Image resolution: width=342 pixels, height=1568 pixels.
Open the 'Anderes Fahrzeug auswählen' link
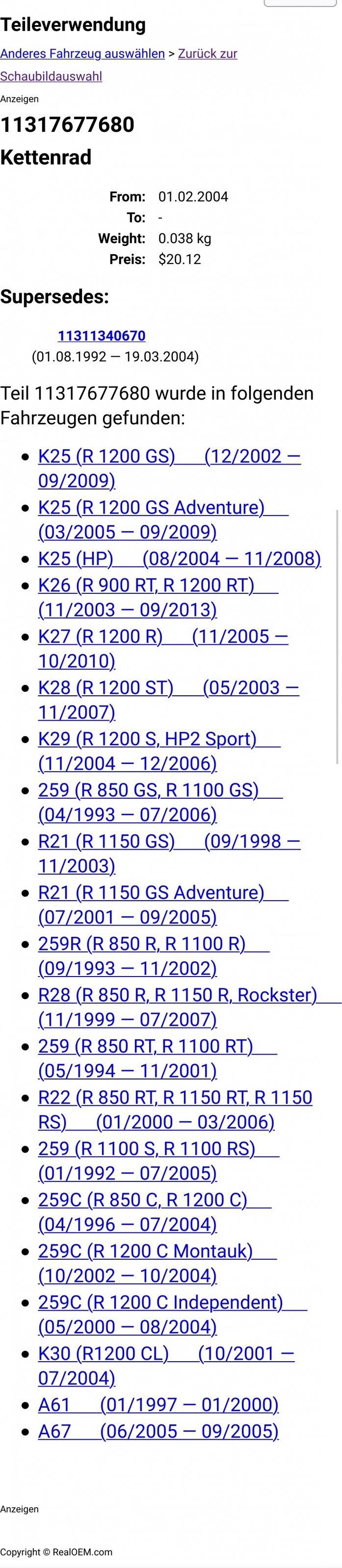[x=82, y=53]
